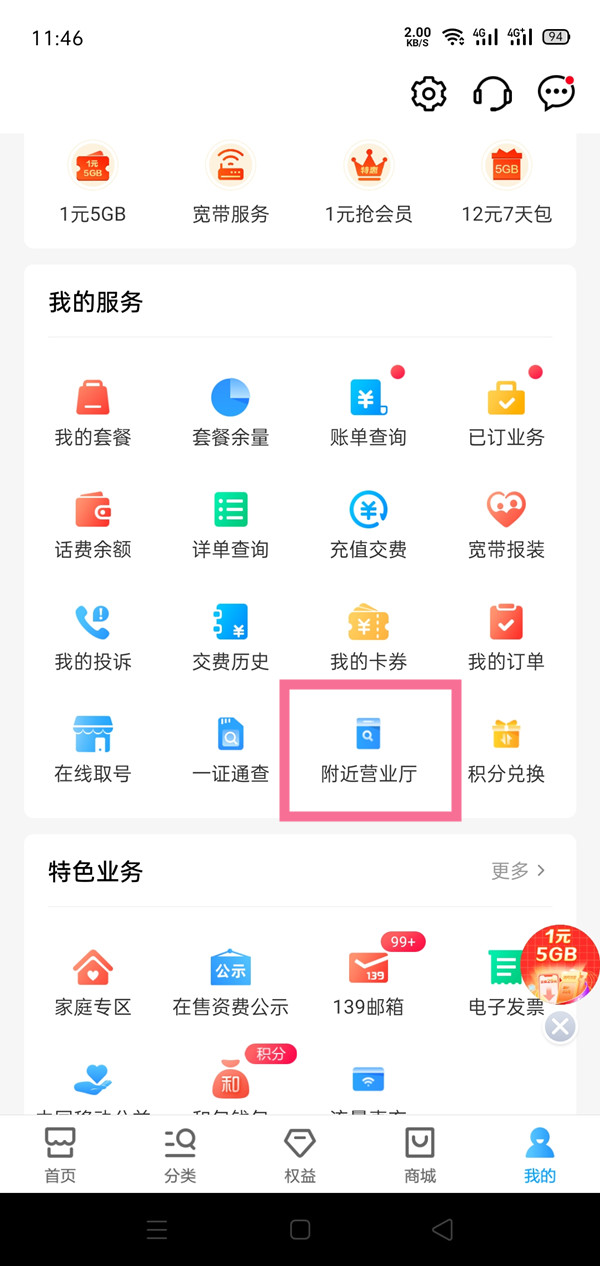Select the 宽带服务 shortcut
Screen dimensions: 600x1266
(x=230, y=183)
